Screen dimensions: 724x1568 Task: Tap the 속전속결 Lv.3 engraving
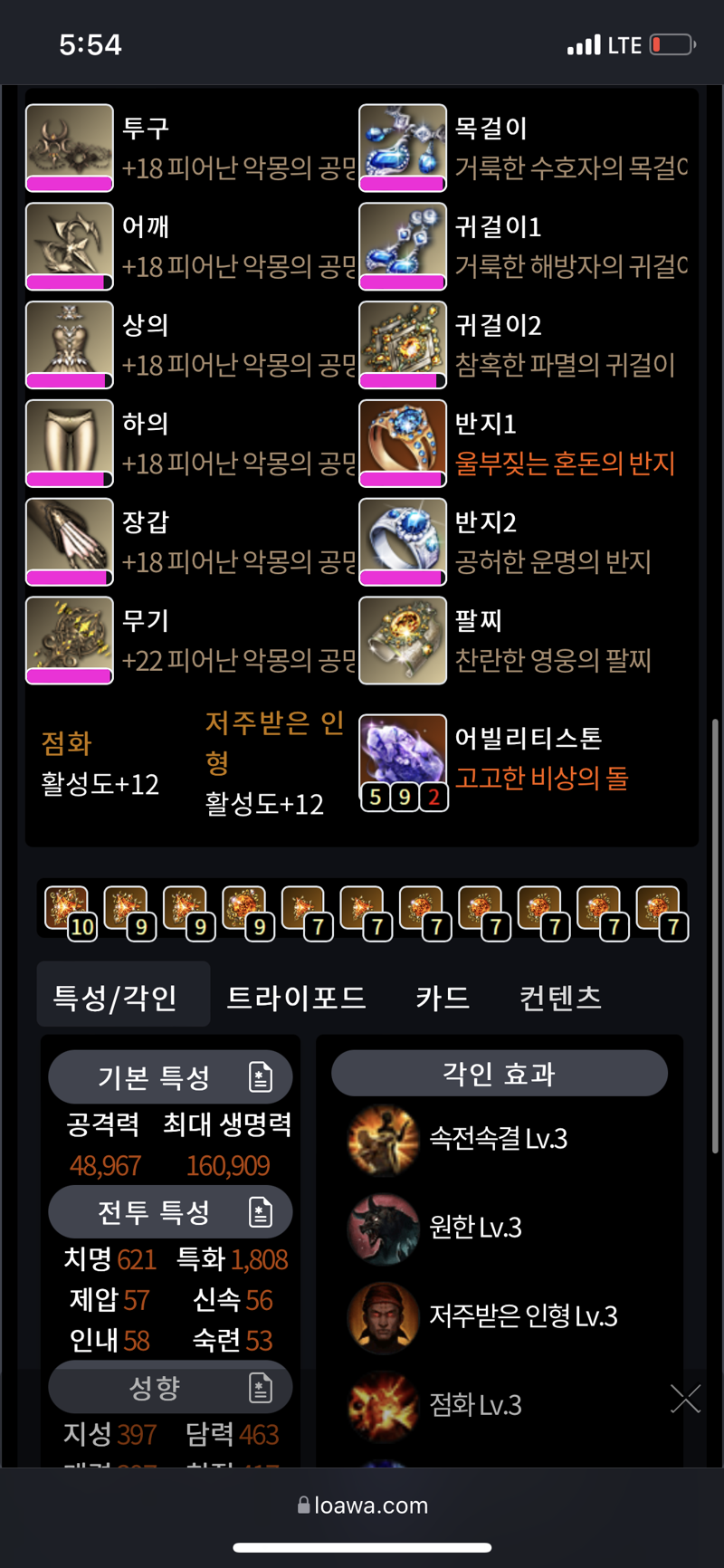pyautogui.click(x=458, y=1139)
